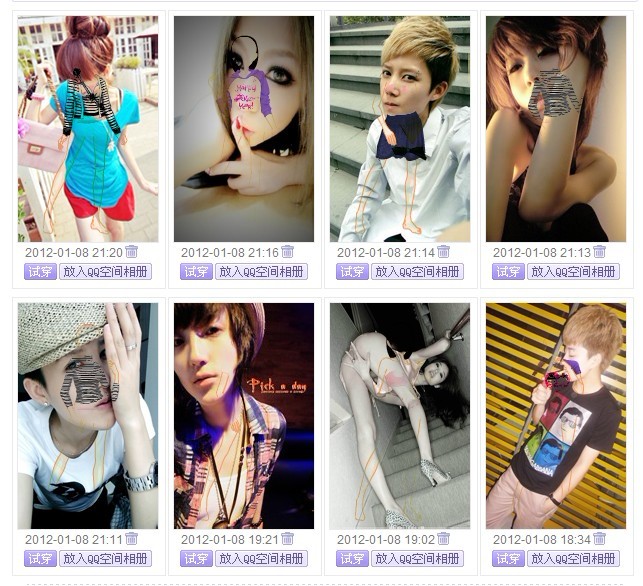Add the 19:02 photo to QQ空间相册
The image size is (643, 586).
click(418, 558)
